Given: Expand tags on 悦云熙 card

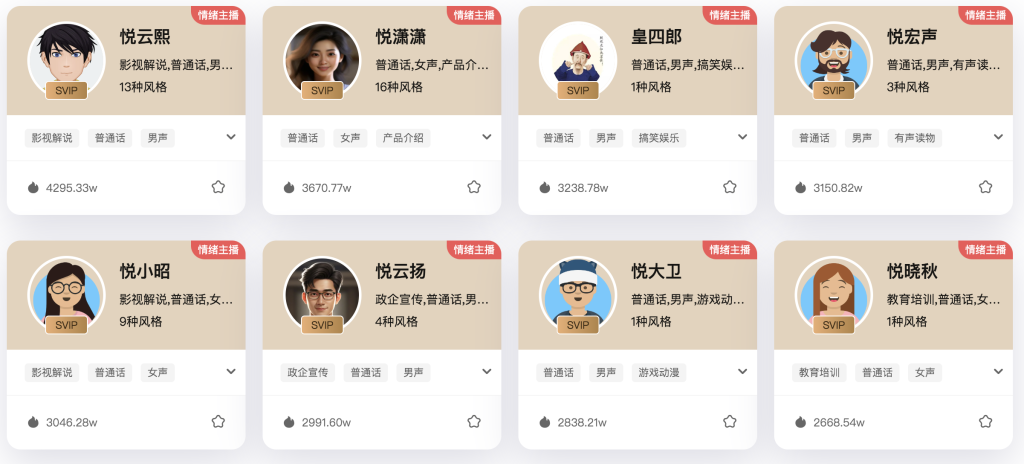Looking at the screenshot, I should click(x=231, y=137).
